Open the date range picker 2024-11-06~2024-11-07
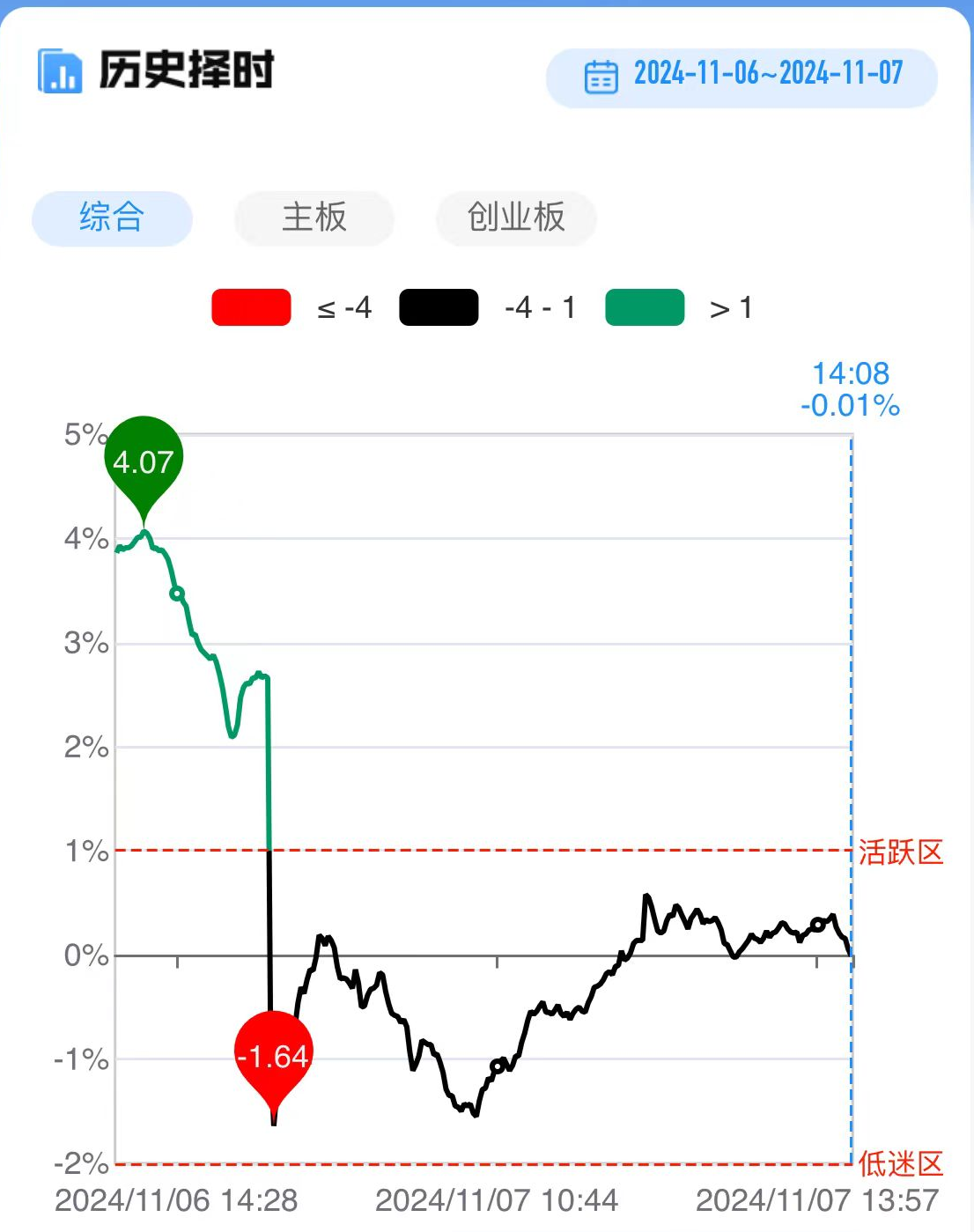This screenshot has height=1232, width=974. pos(742,77)
